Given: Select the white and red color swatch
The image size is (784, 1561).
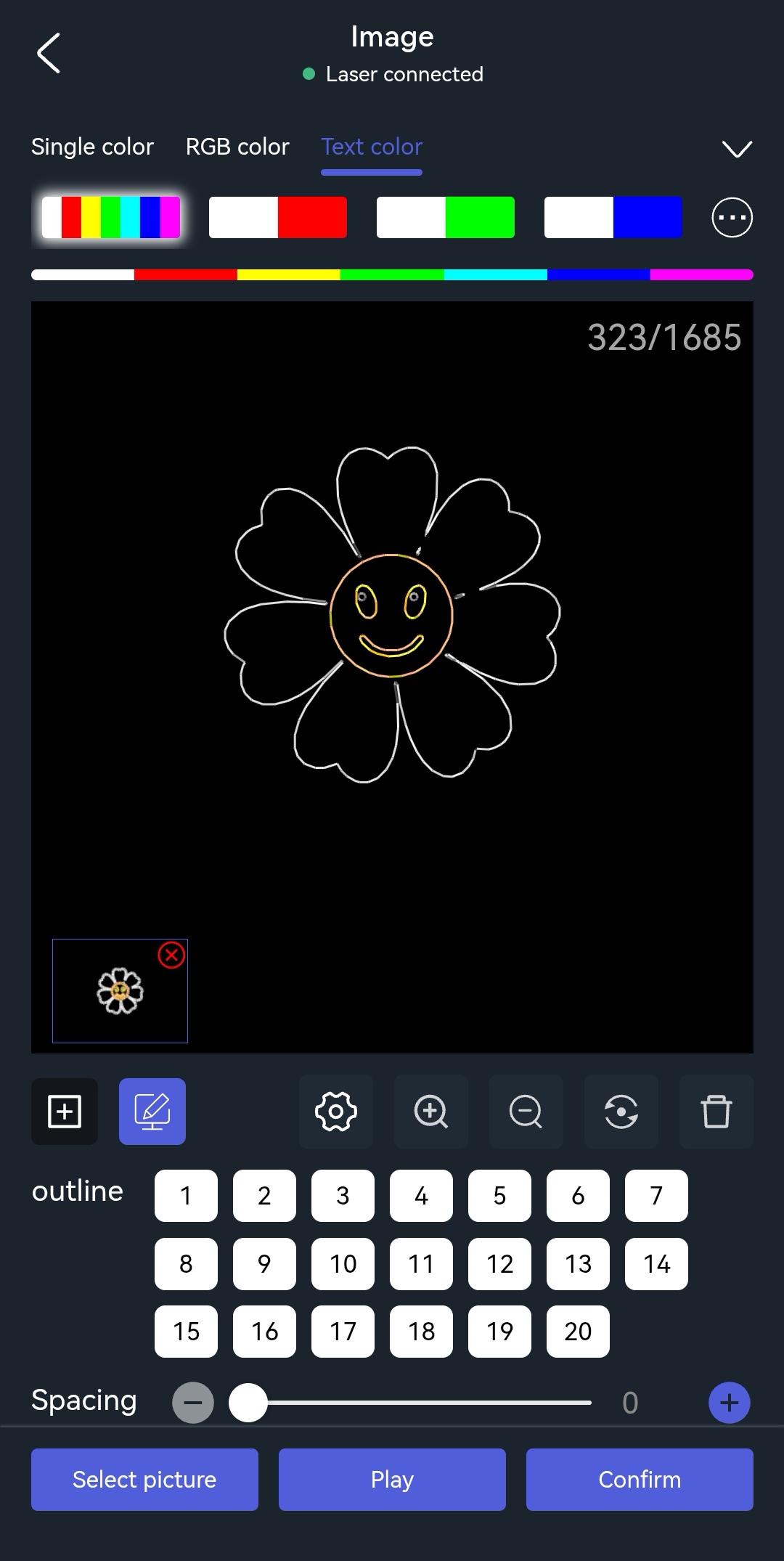Looking at the screenshot, I should coord(277,217).
